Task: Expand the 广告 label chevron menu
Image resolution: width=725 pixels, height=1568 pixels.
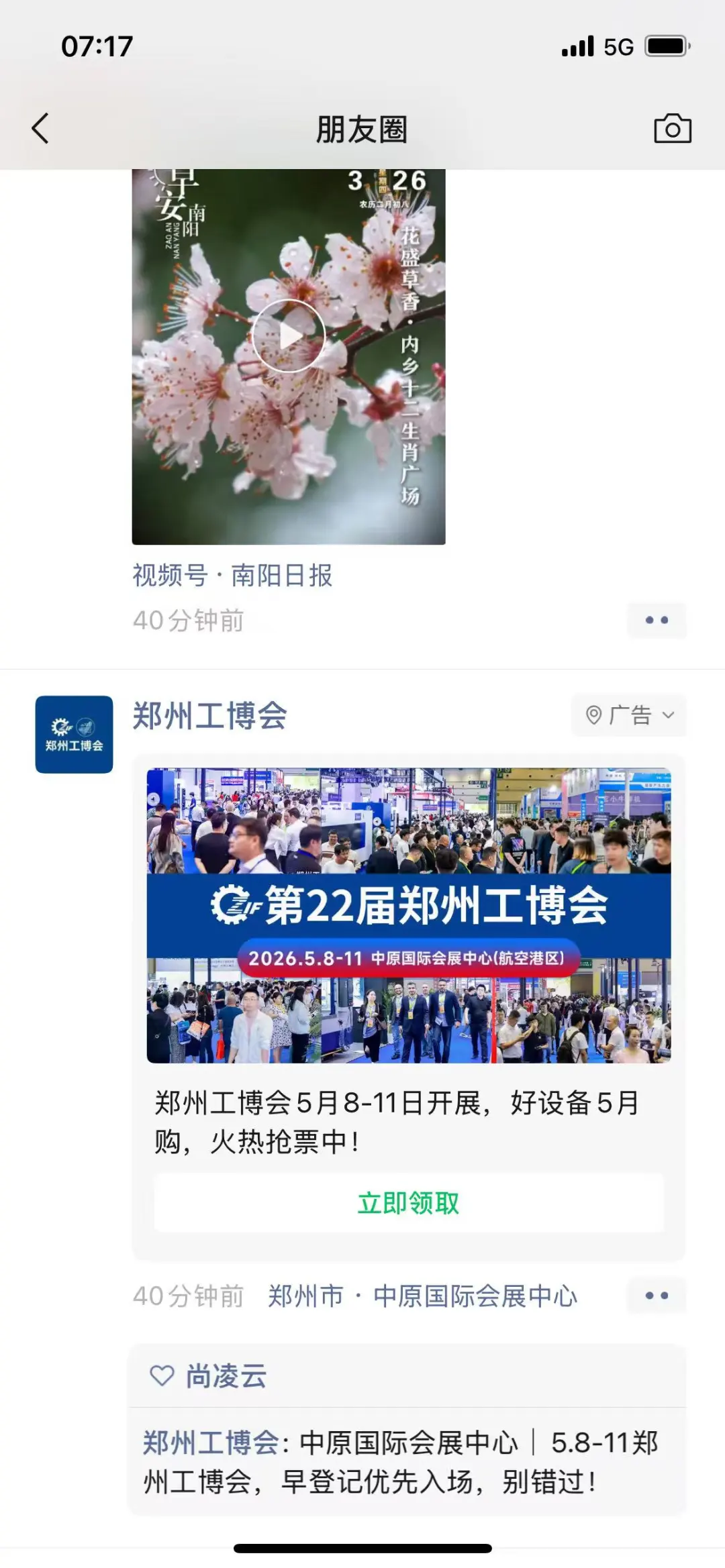Action: coord(669,716)
